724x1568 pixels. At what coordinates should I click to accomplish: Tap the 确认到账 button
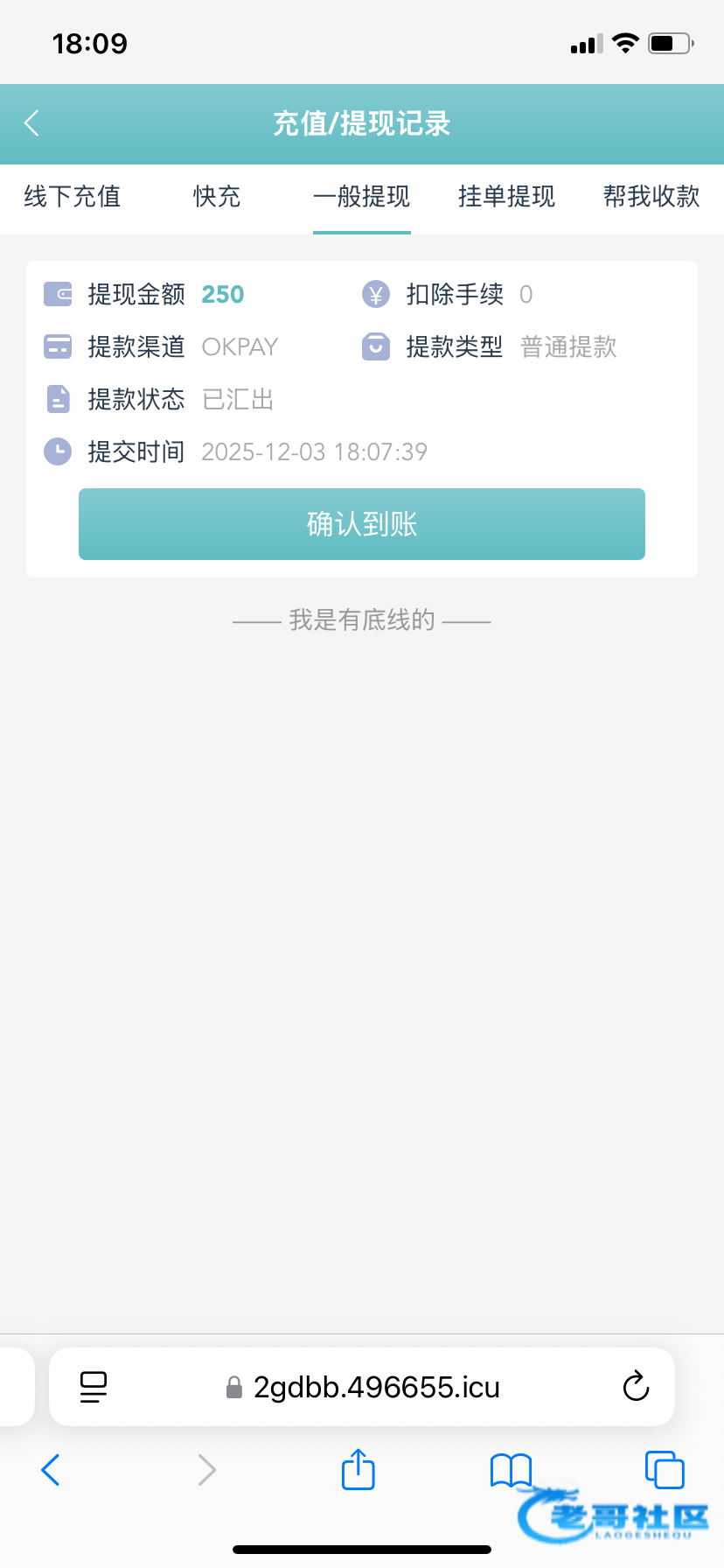point(362,524)
